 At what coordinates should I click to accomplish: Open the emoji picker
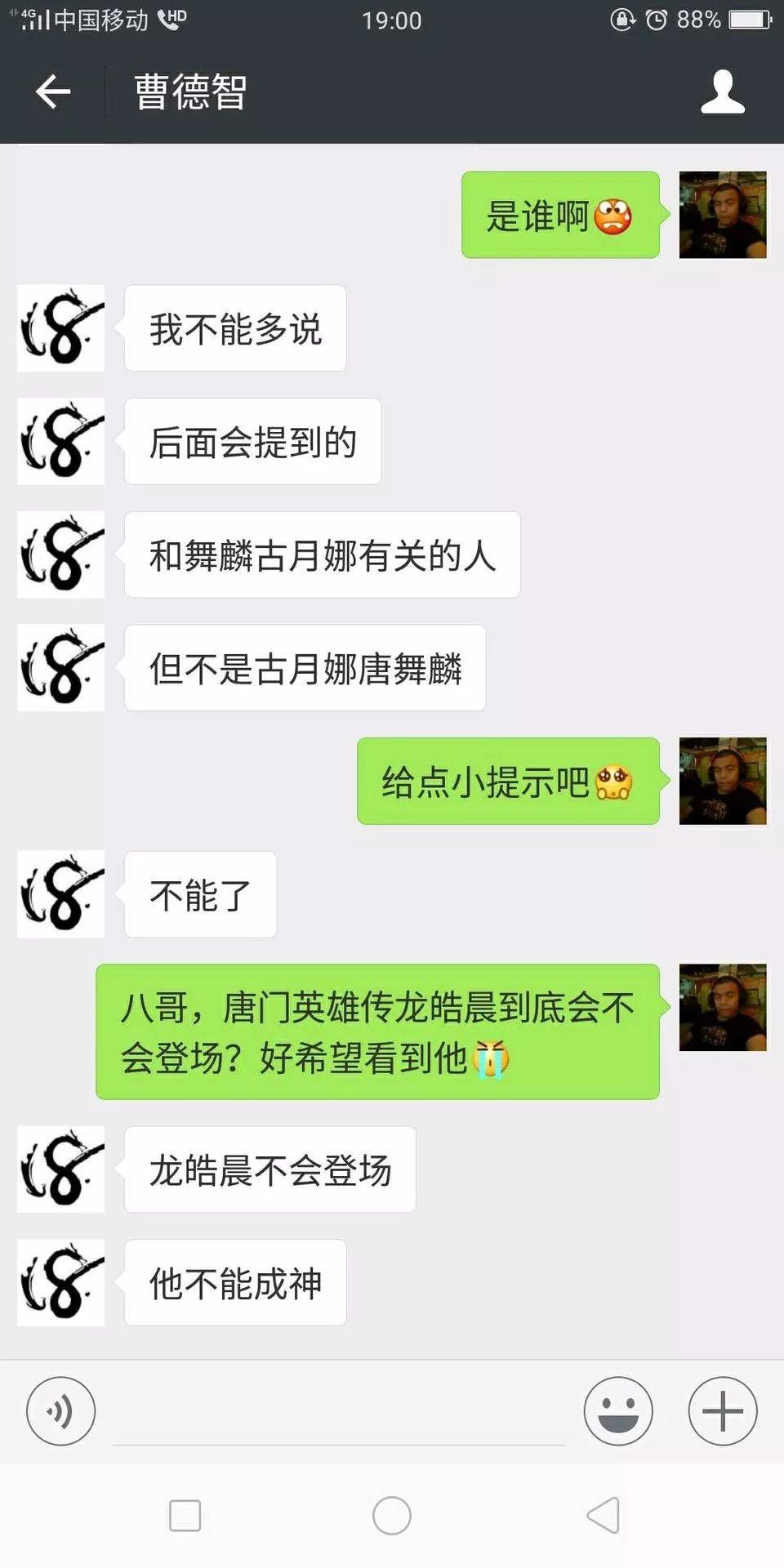[x=618, y=1410]
